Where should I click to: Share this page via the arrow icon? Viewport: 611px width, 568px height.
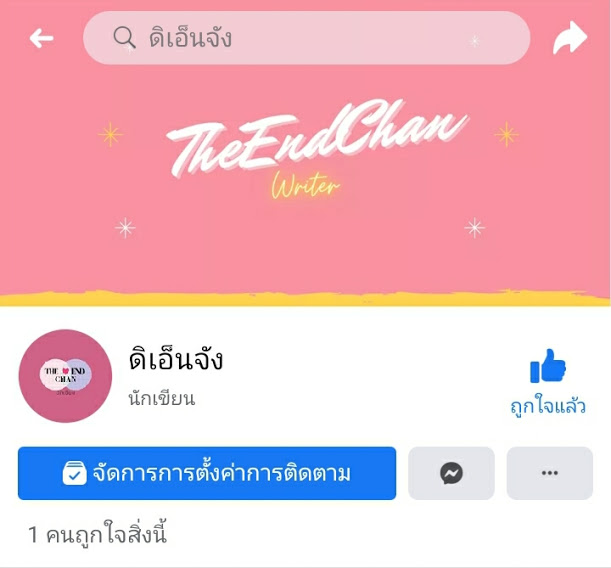coord(570,39)
